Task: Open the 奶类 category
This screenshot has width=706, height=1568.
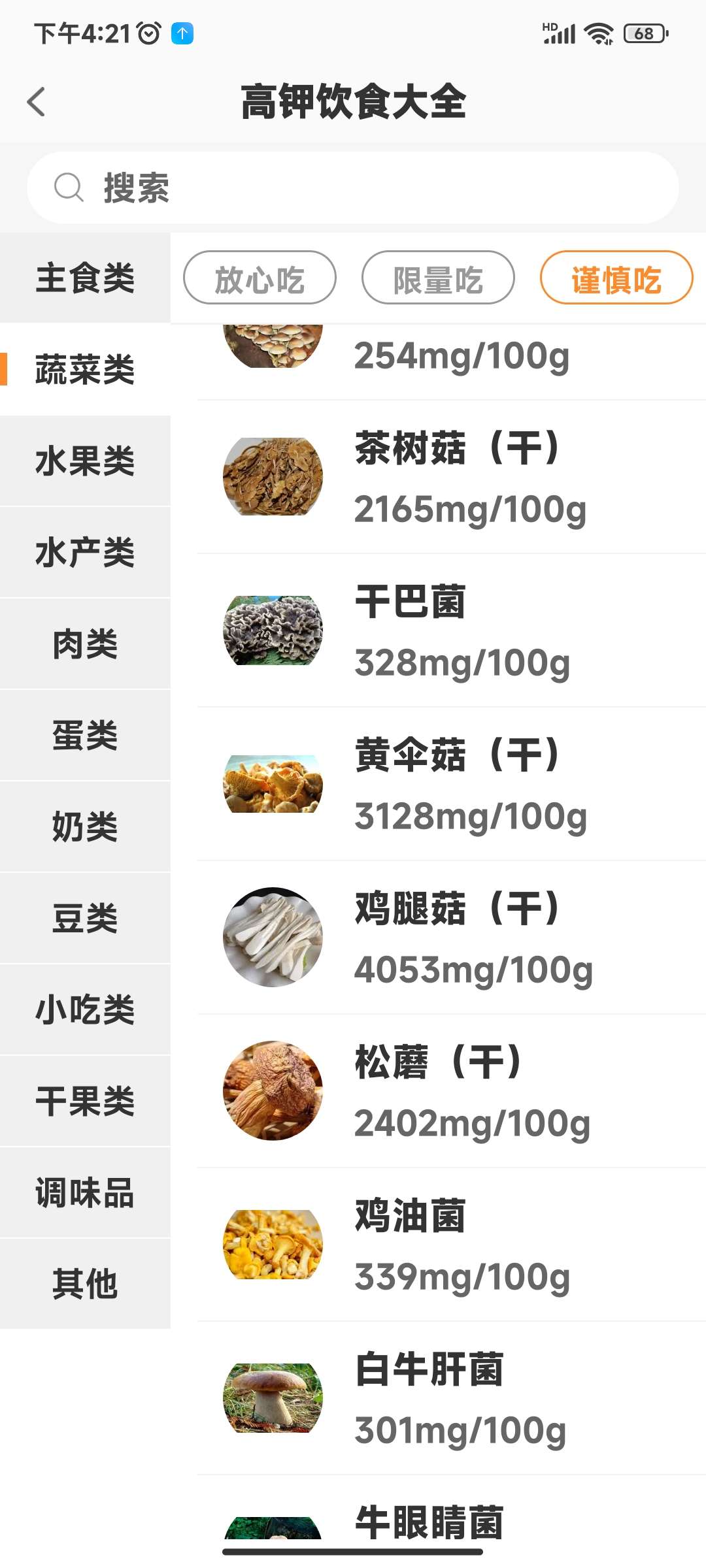Action: pos(85,827)
